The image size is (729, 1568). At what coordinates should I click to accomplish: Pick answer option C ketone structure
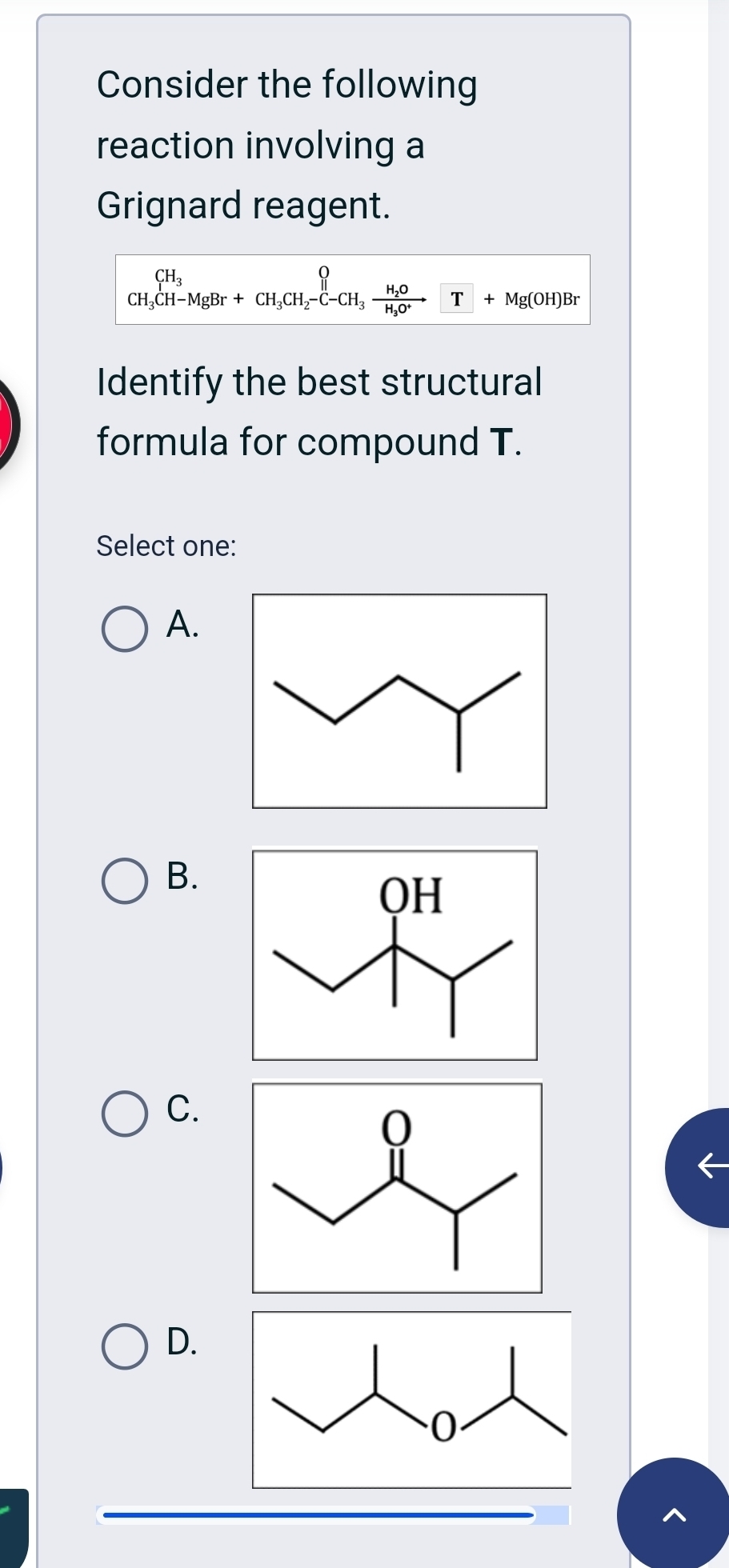pos(125,1114)
